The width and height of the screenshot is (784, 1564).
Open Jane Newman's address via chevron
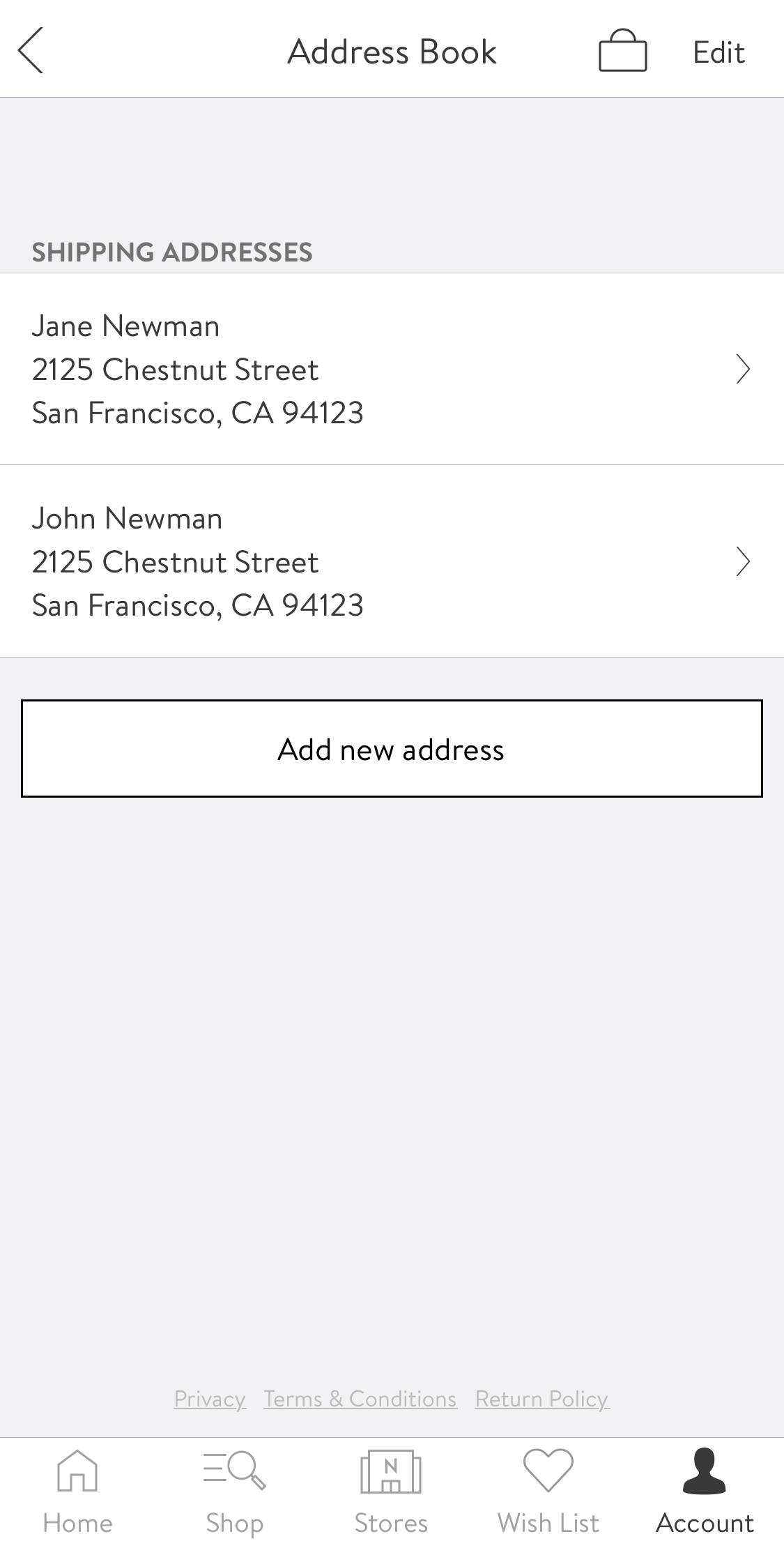point(744,370)
